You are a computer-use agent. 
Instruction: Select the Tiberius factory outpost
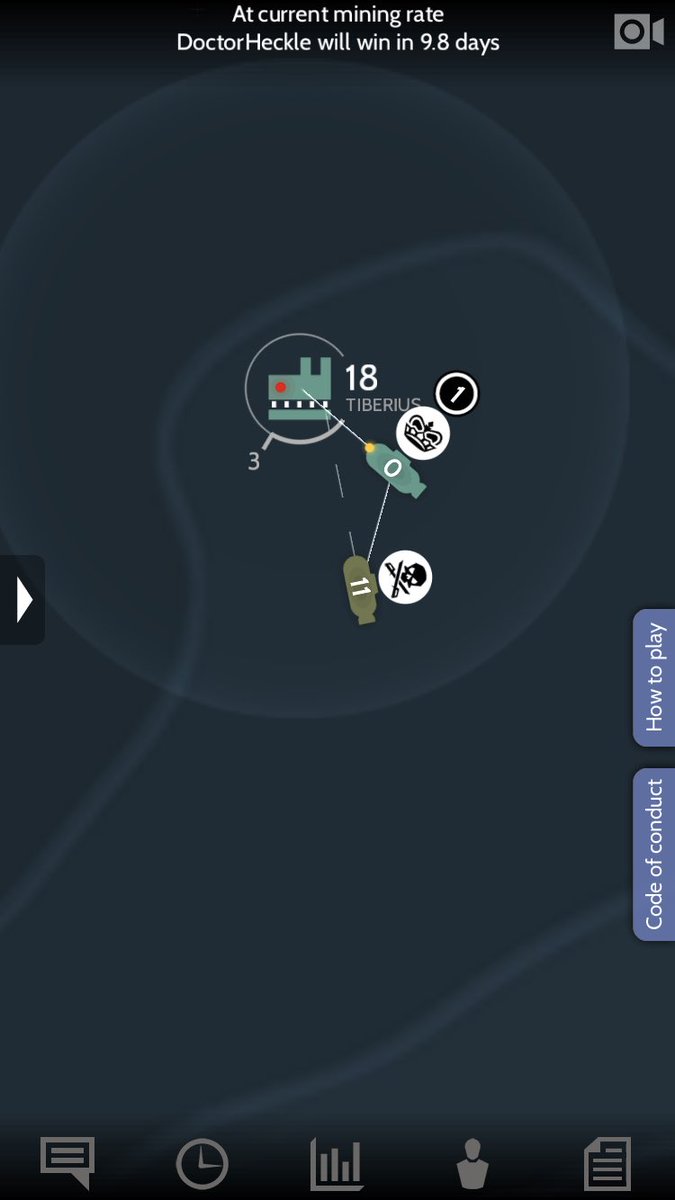click(x=298, y=390)
